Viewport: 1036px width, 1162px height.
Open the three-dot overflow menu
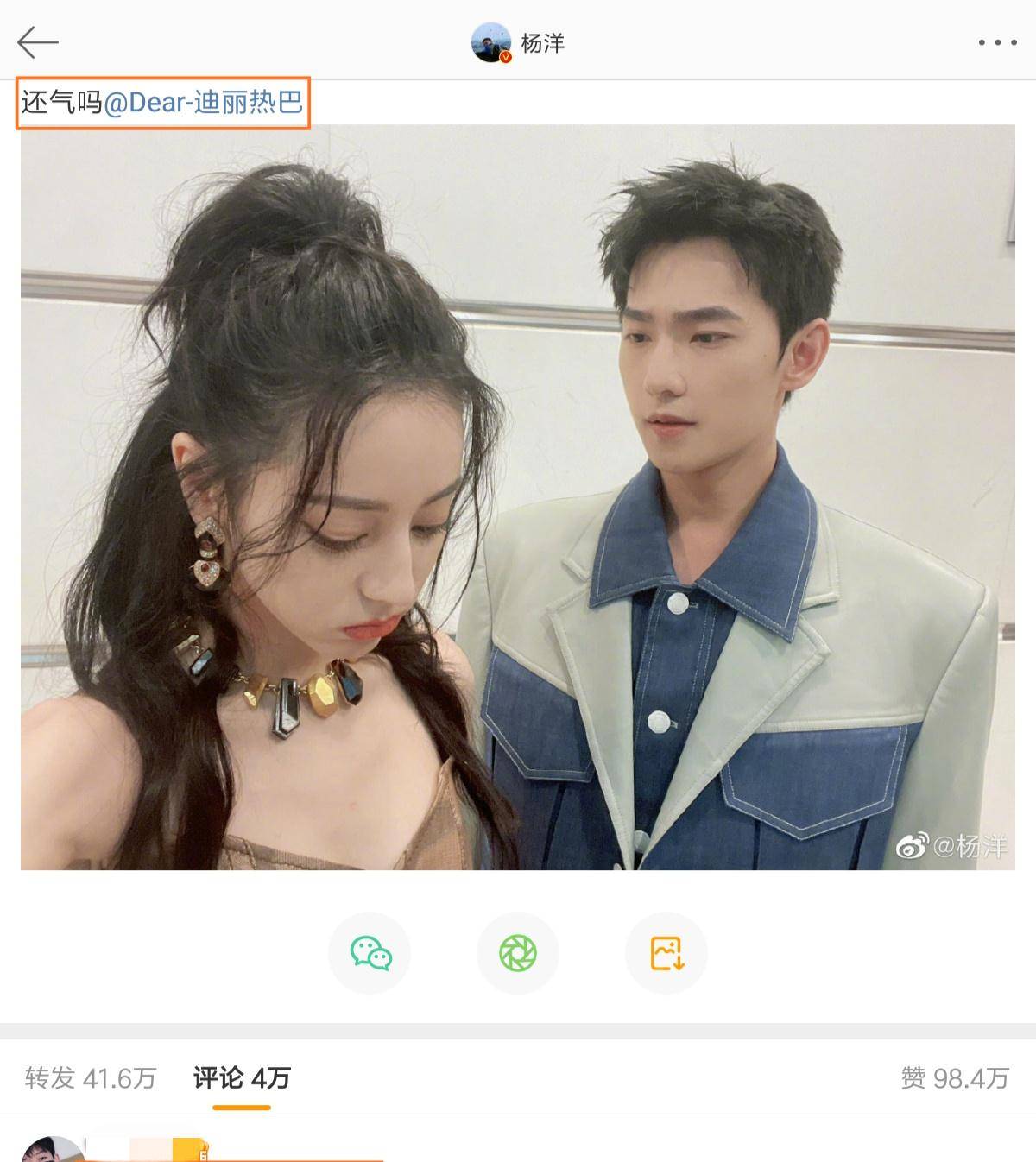click(997, 42)
